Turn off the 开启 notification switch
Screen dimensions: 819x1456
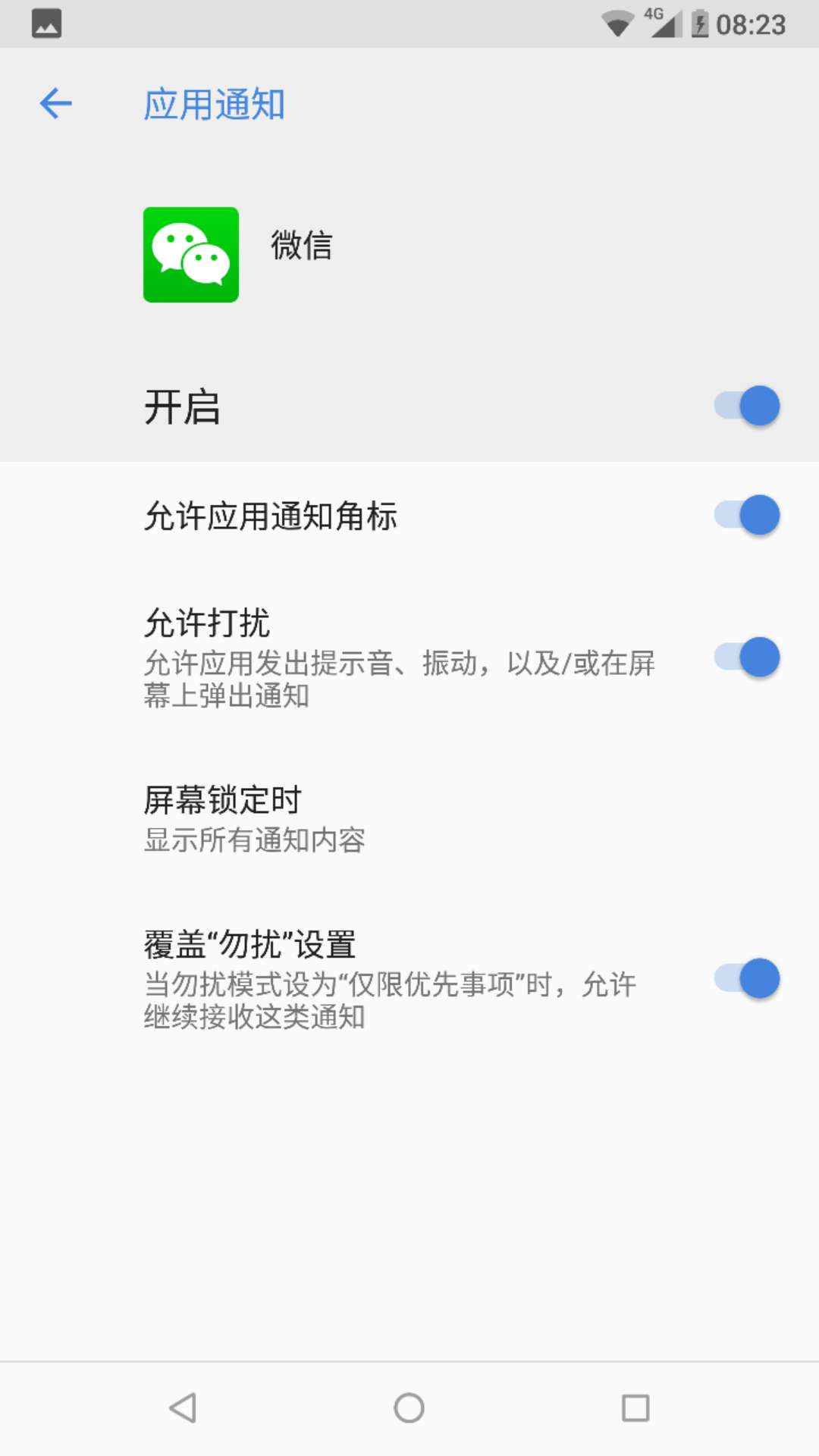click(747, 406)
